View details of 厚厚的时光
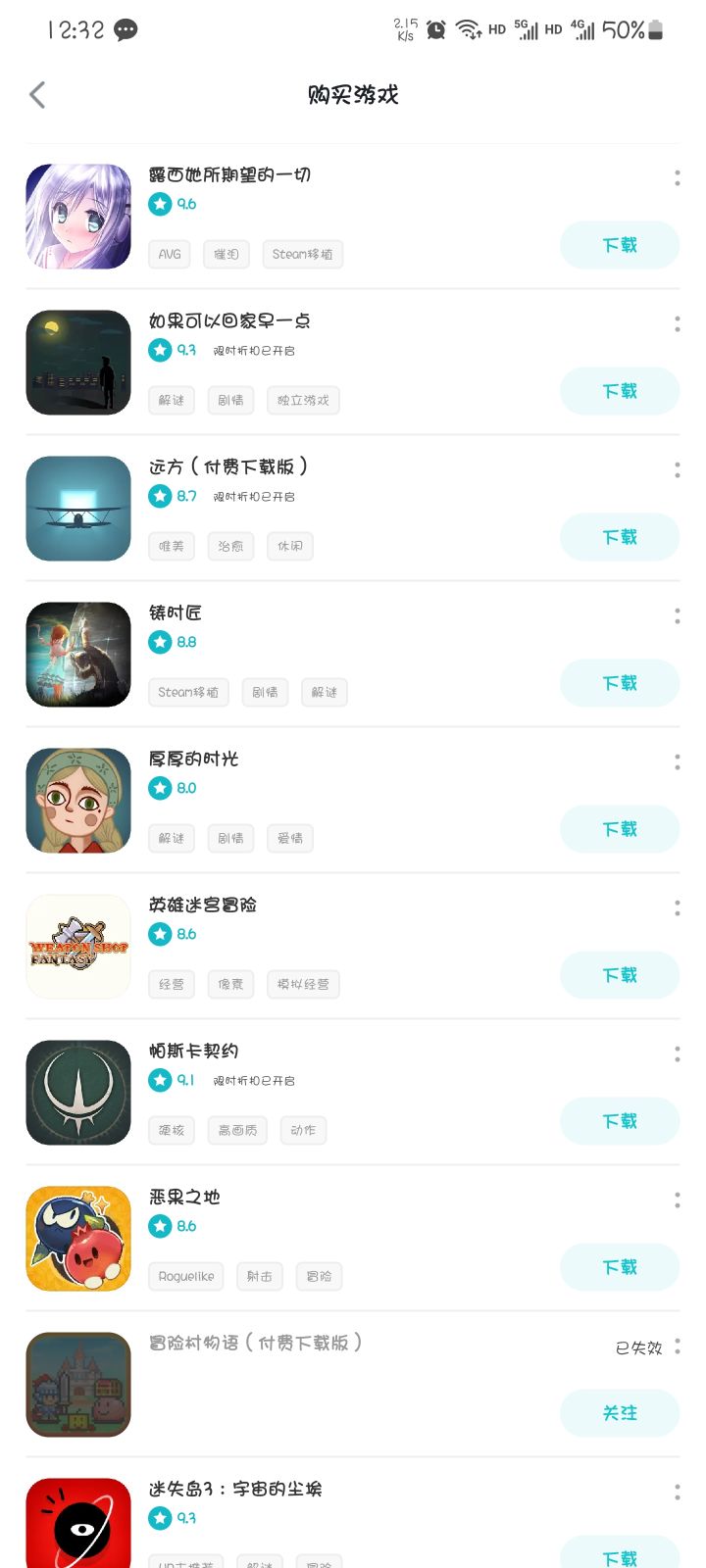This screenshot has height=1568, width=706. (193, 759)
